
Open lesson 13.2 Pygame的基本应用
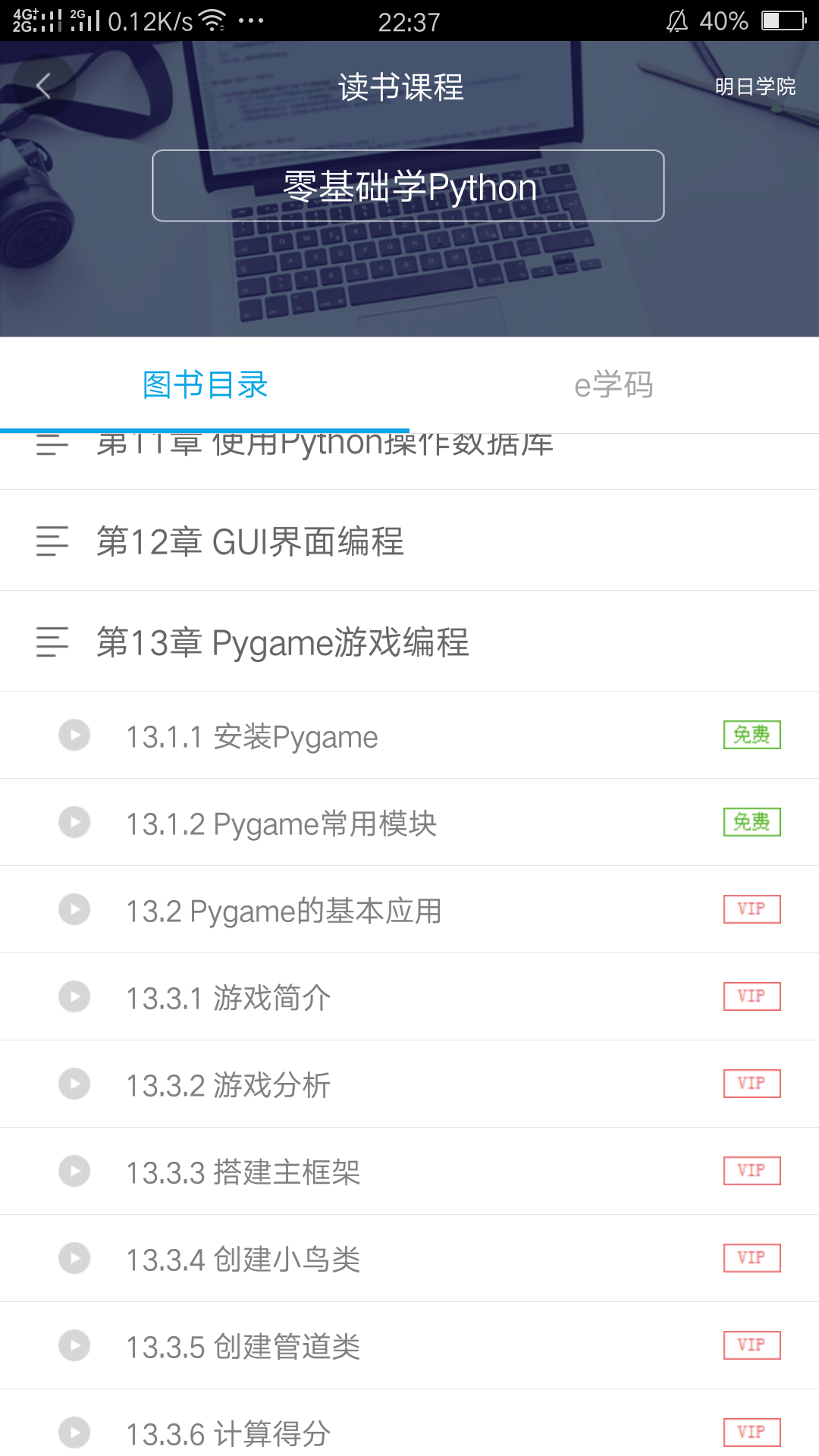(x=409, y=910)
